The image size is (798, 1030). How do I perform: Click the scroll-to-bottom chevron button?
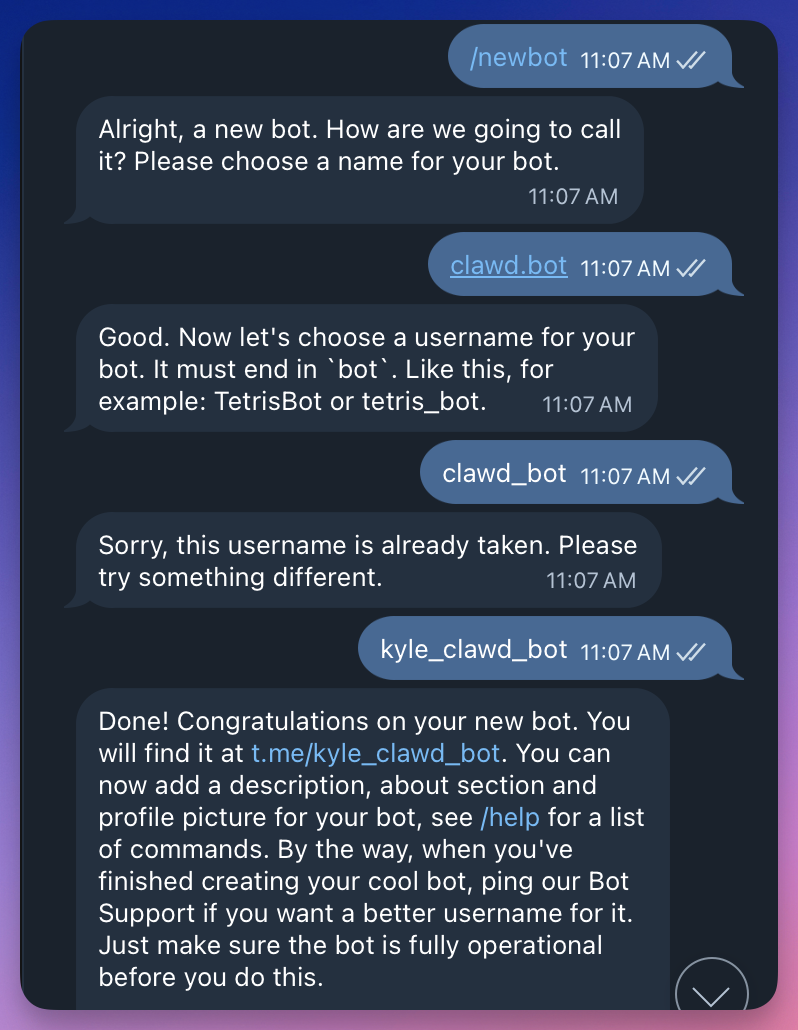point(711,990)
